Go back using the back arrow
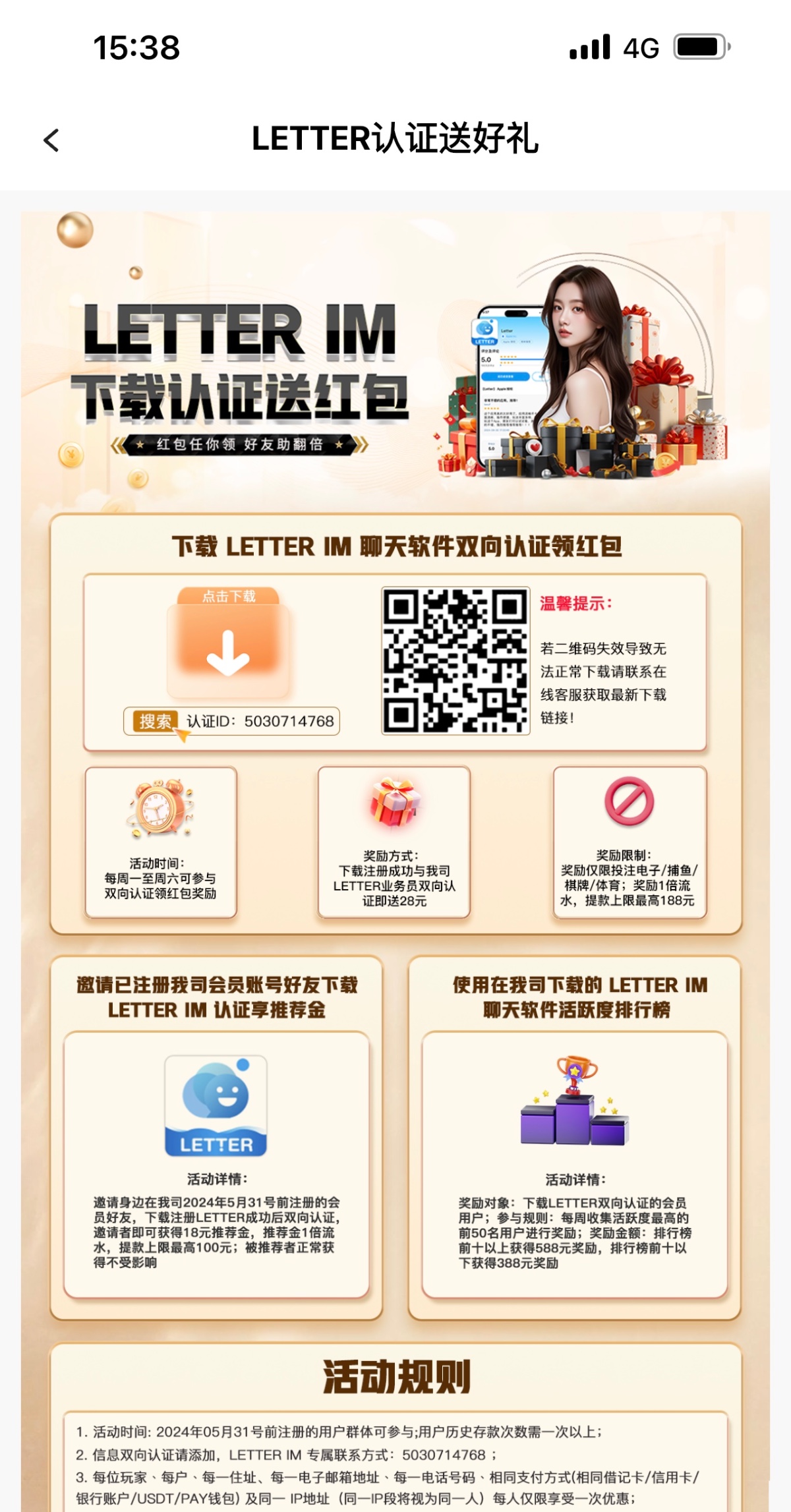The width and height of the screenshot is (791, 1512). 51,140
